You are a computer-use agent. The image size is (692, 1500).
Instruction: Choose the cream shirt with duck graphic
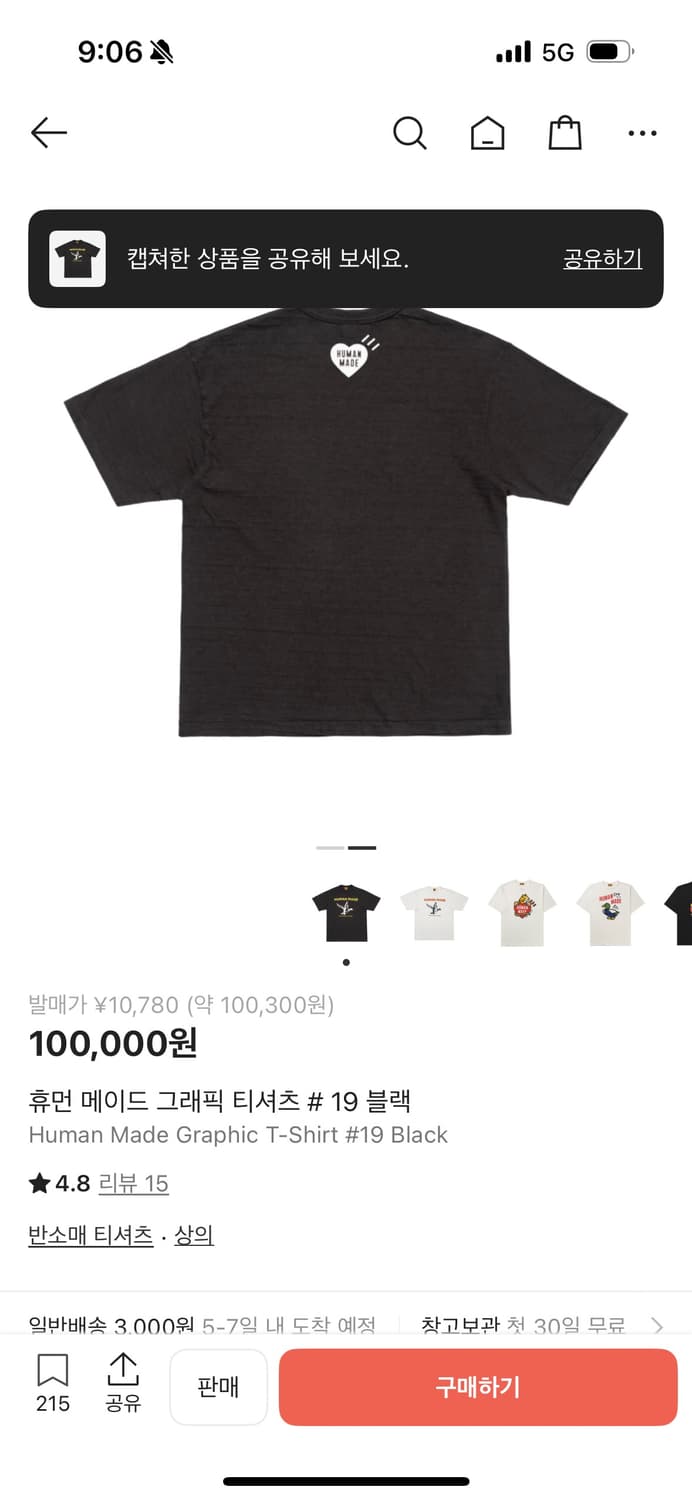(610, 912)
